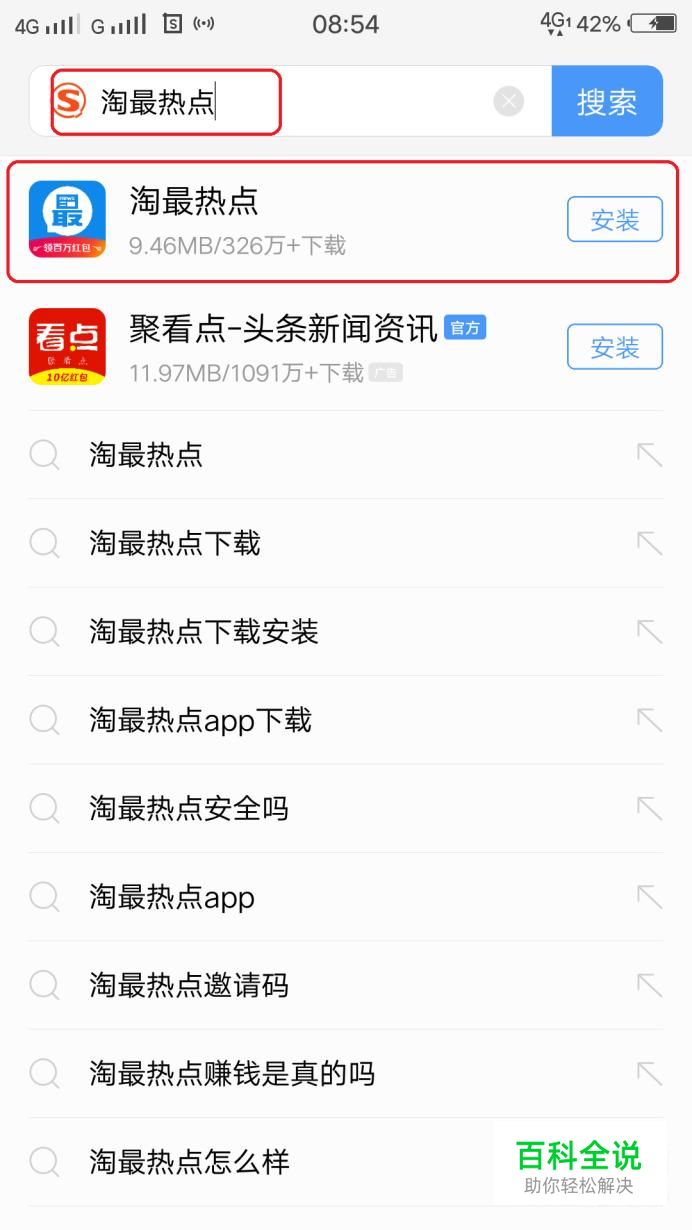Select the suggestion 淘最热点邀请码
Viewport: 692px width, 1230px height.
(x=189, y=985)
